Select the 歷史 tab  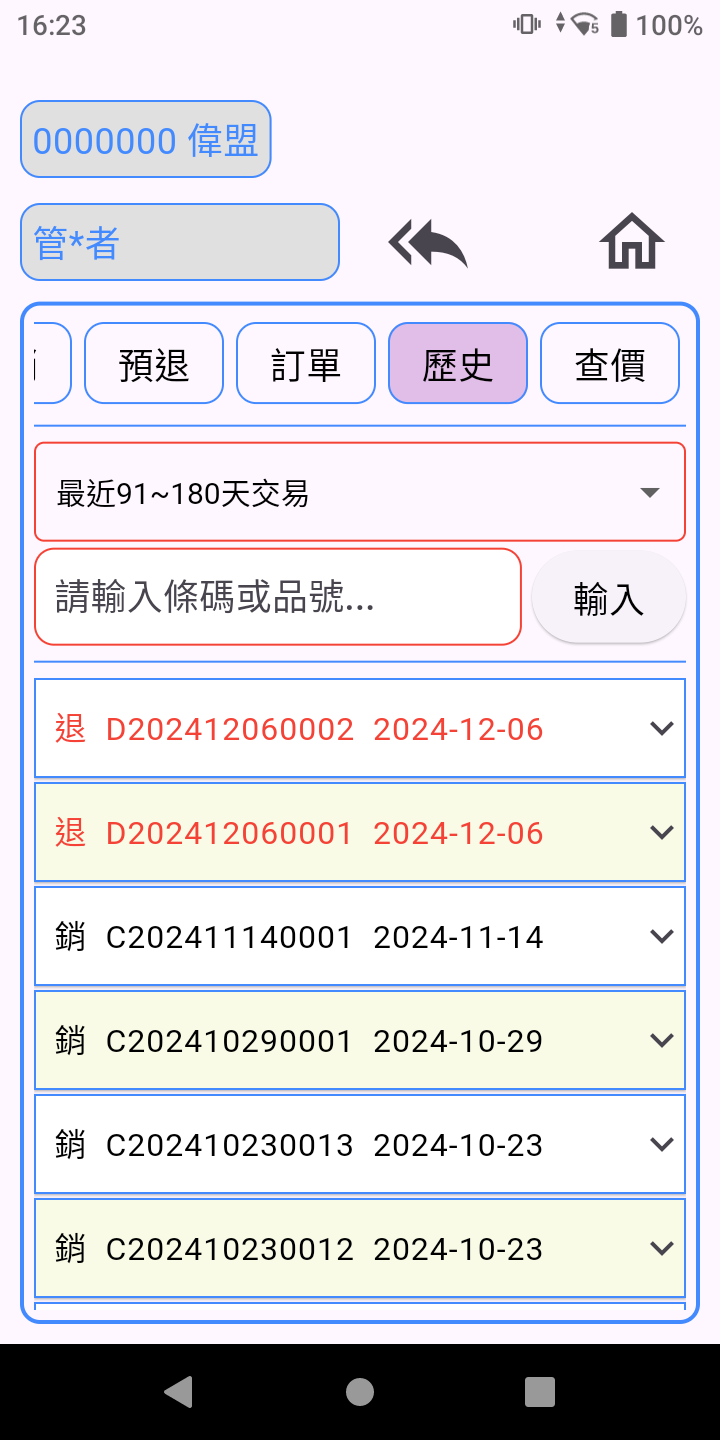(x=458, y=363)
